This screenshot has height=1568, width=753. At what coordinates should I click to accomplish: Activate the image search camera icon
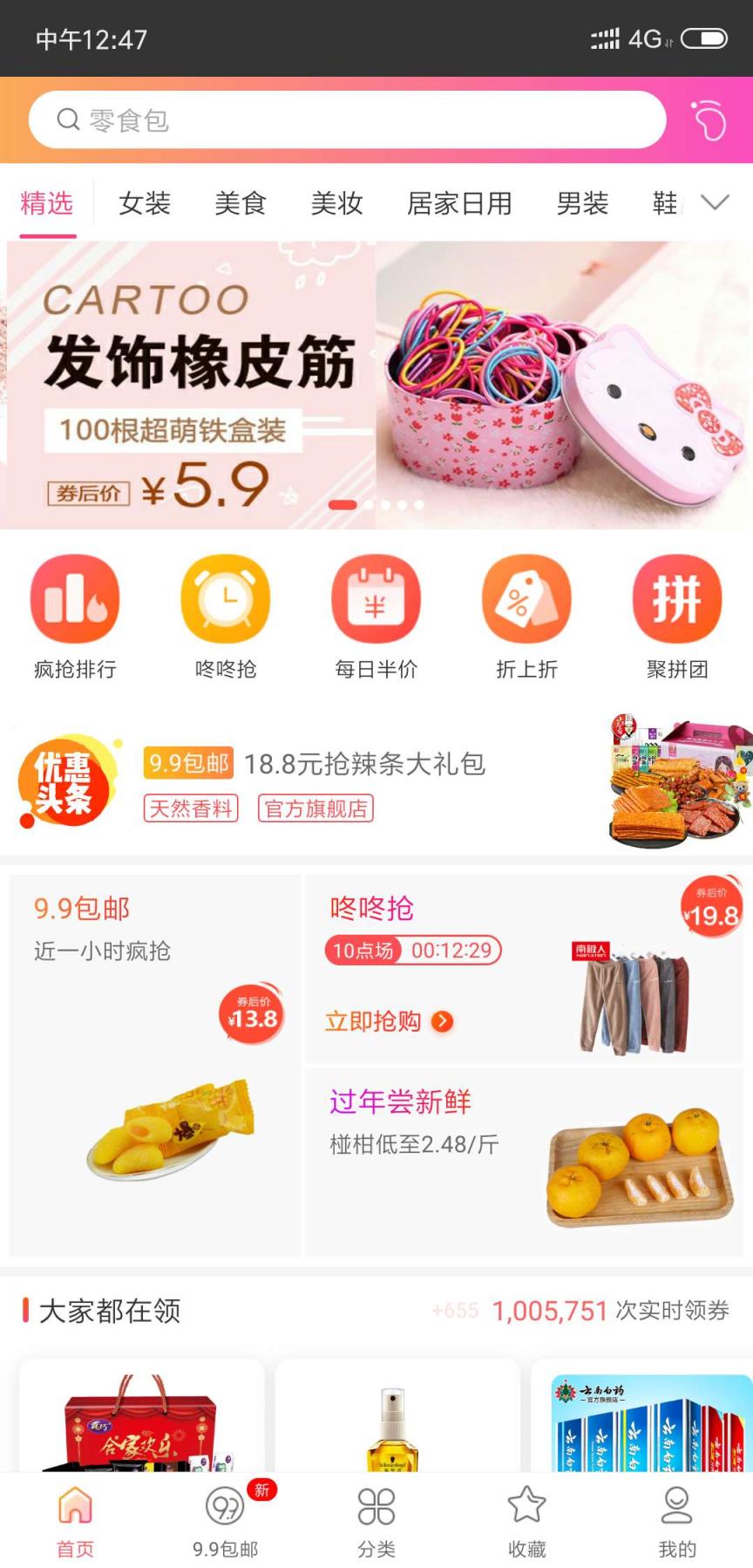[x=708, y=120]
